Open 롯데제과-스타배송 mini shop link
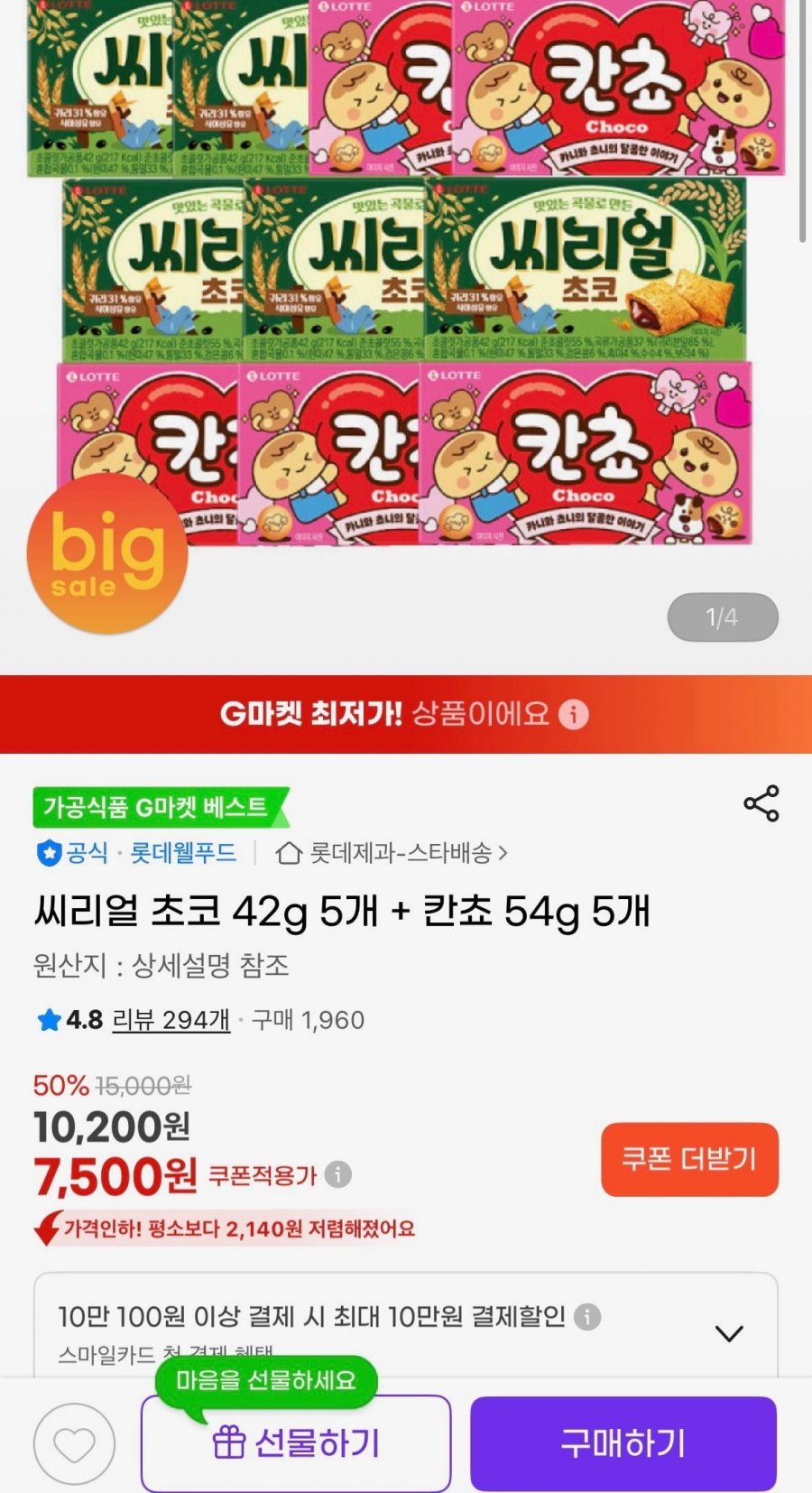This screenshot has width=812, height=1493. 392,853
